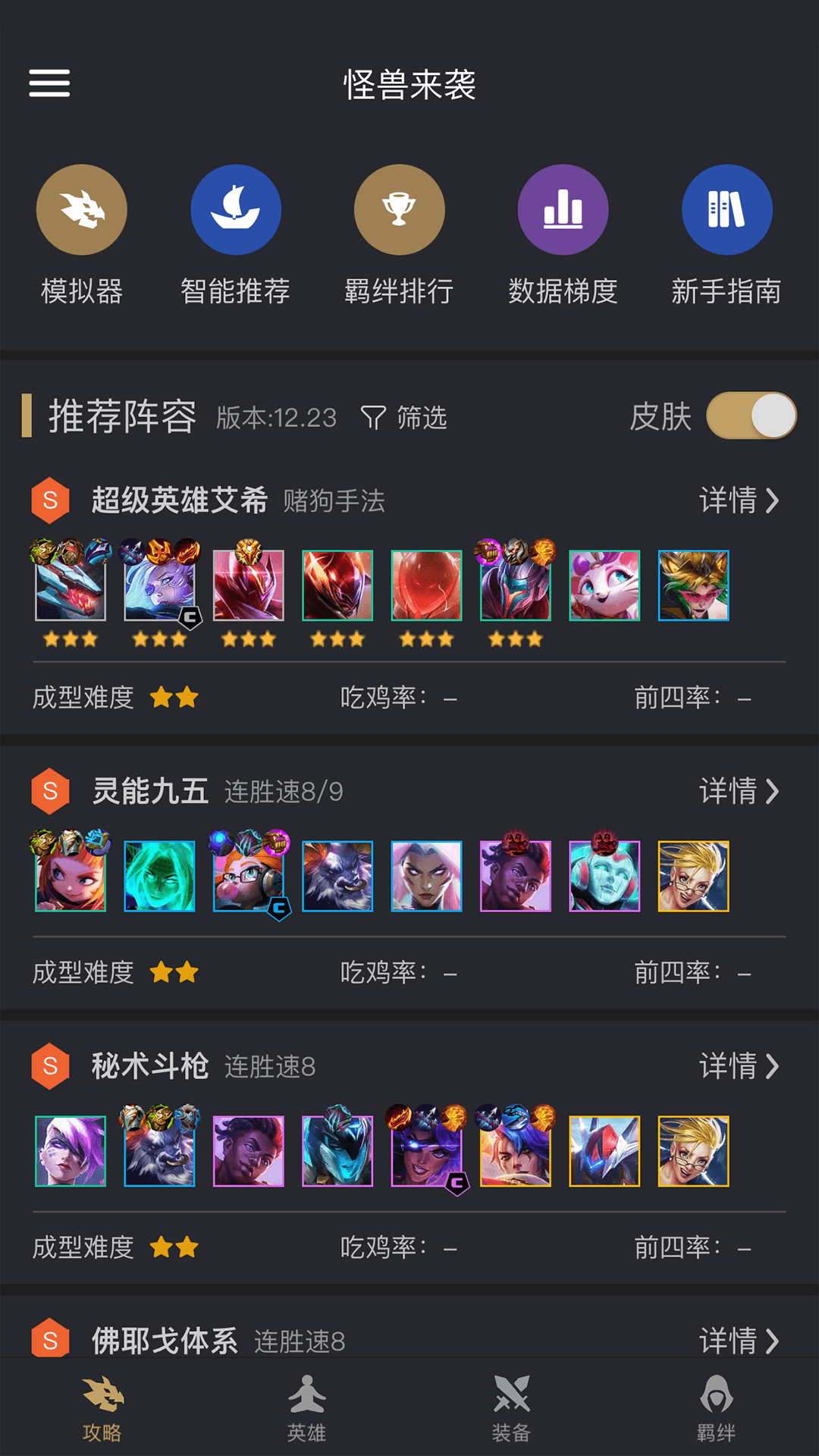View 详情 for 超级英雄艾希
The height and width of the screenshot is (1456, 819).
pos(739,500)
